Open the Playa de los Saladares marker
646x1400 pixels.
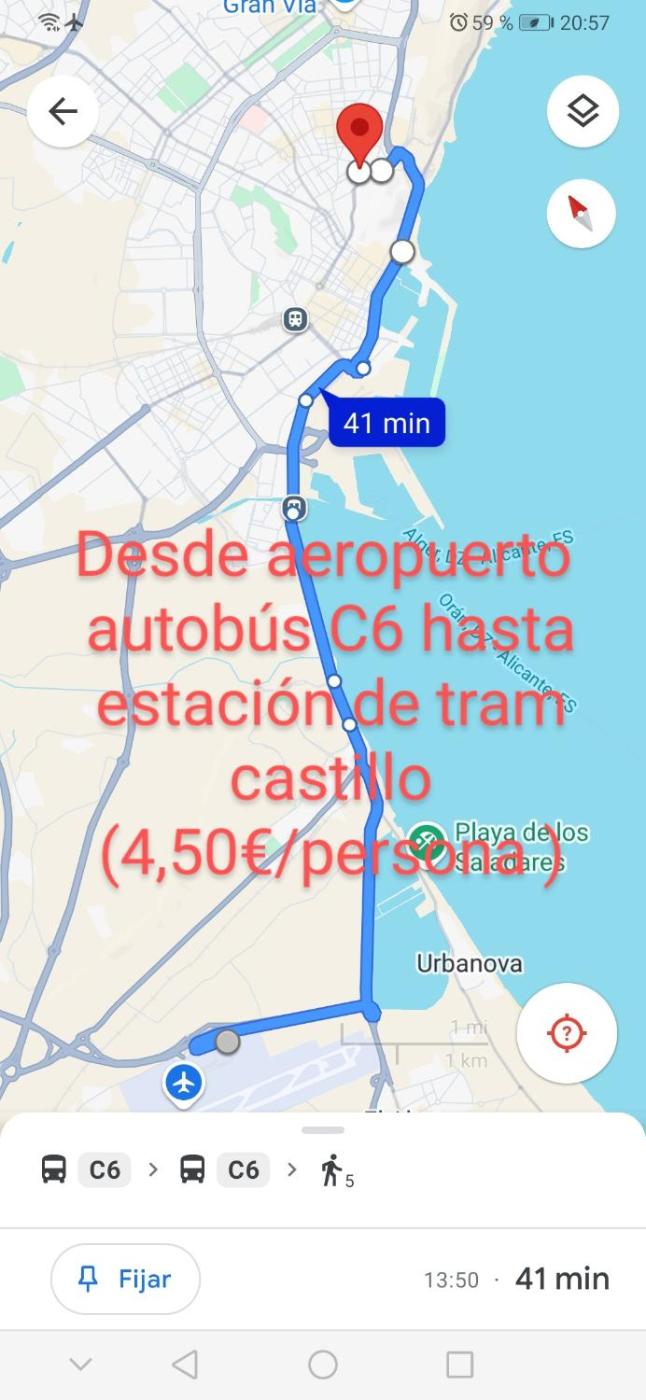pyautogui.click(x=429, y=836)
